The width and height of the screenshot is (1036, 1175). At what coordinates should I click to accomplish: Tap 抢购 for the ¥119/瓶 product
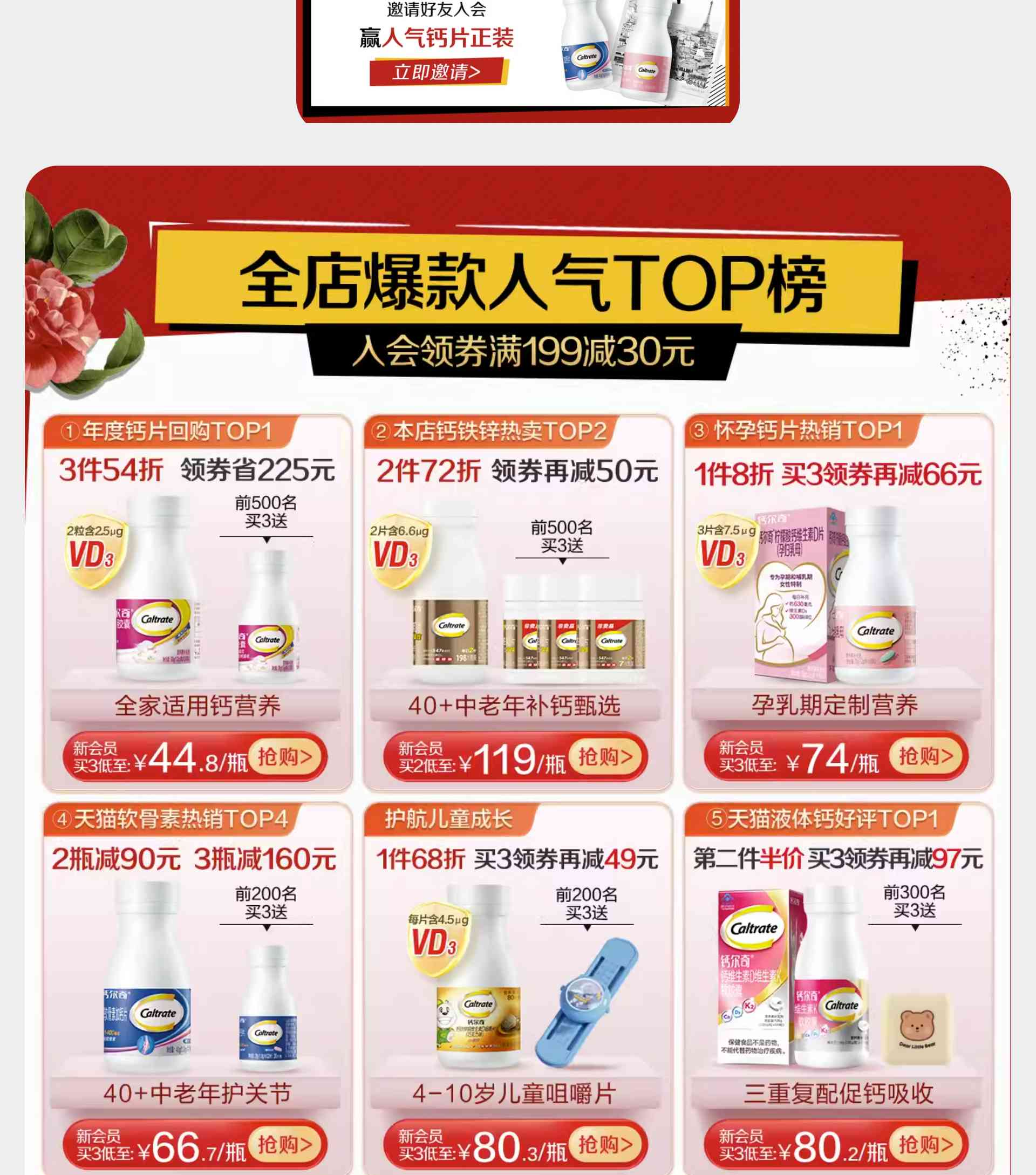[605, 757]
